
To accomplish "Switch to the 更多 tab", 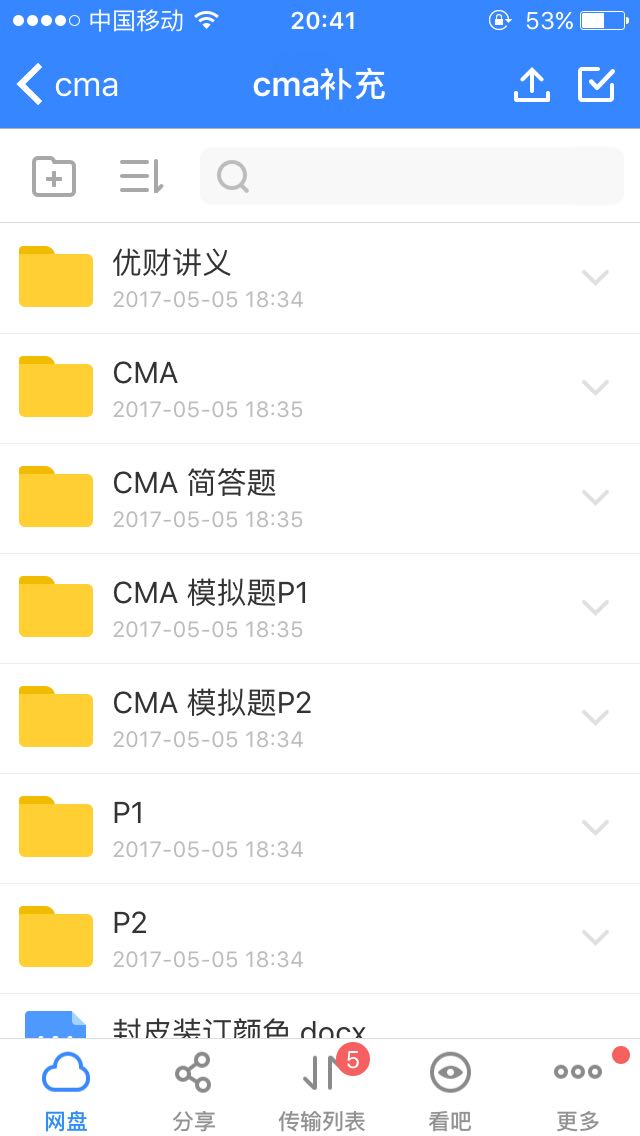I will point(578,1088).
